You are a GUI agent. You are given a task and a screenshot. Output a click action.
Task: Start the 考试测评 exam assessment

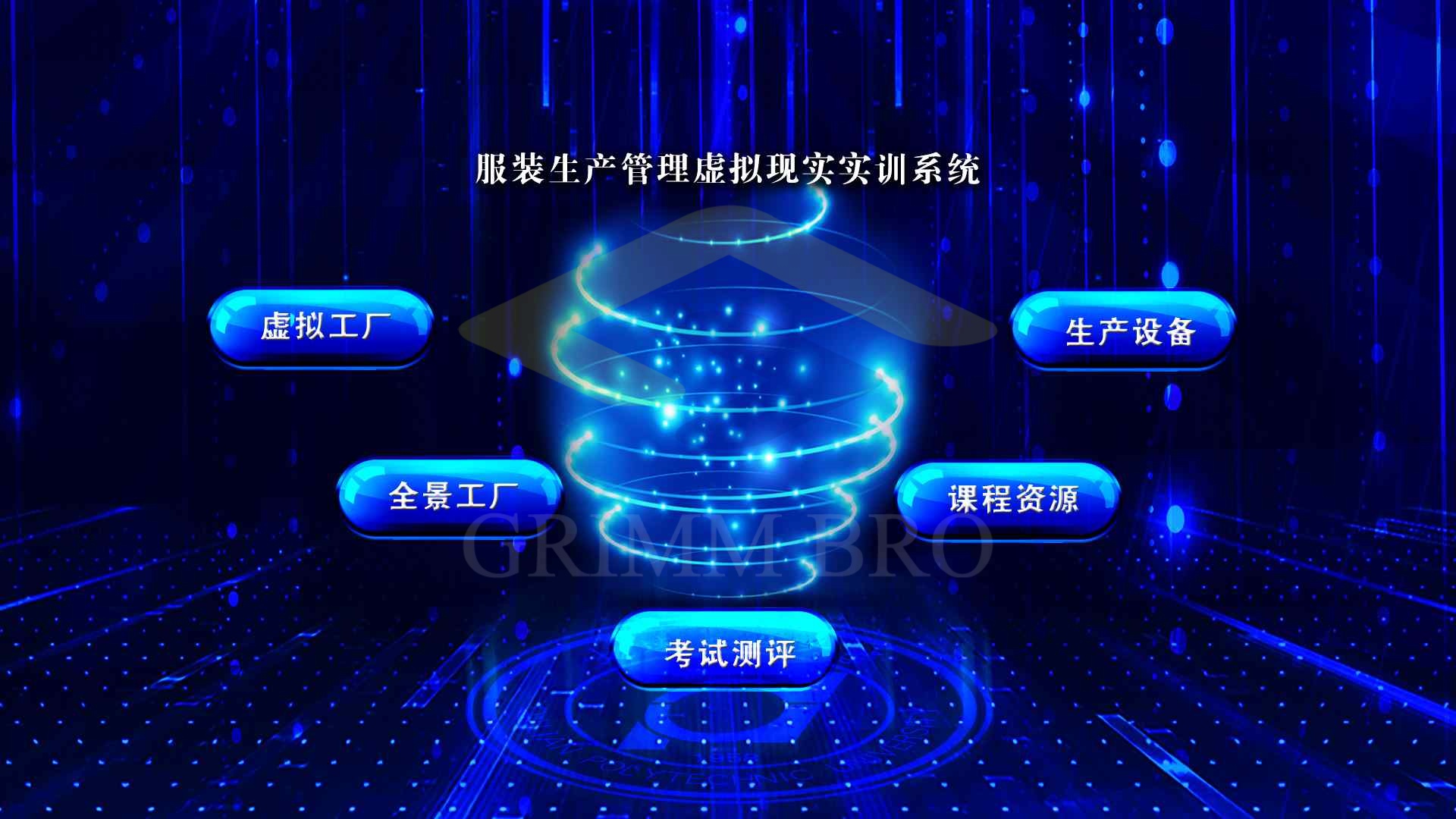coord(725,651)
